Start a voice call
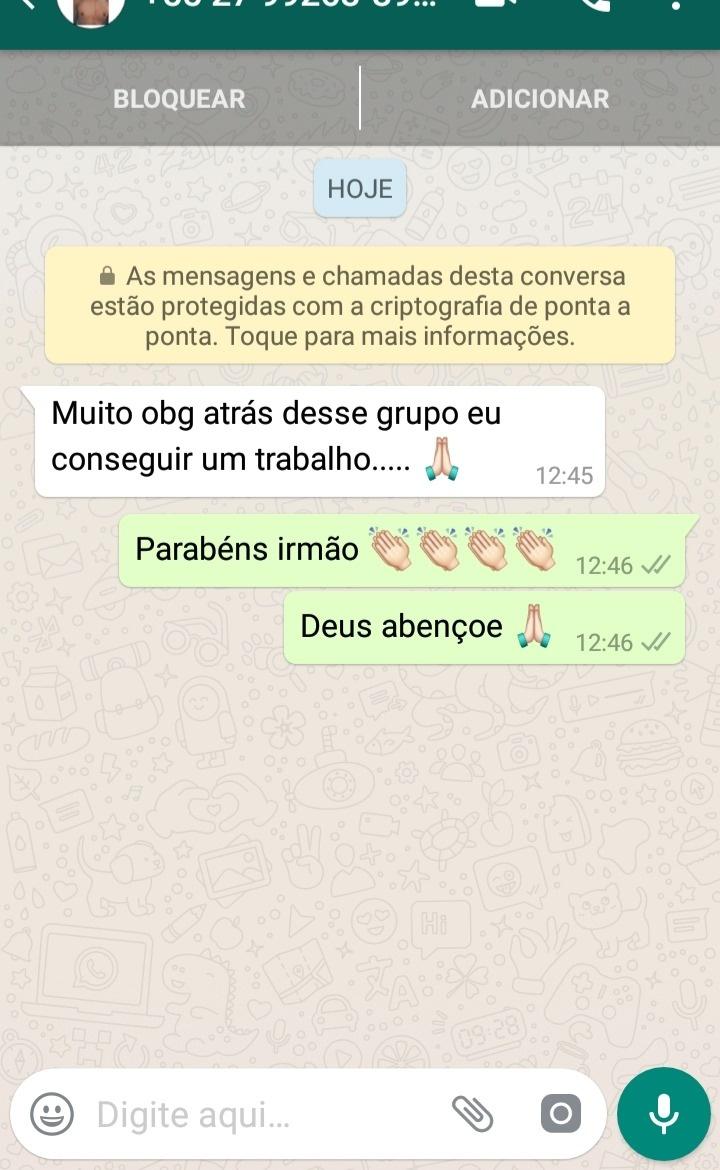Image resolution: width=720 pixels, height=1170 pixels. click(595, 5)
